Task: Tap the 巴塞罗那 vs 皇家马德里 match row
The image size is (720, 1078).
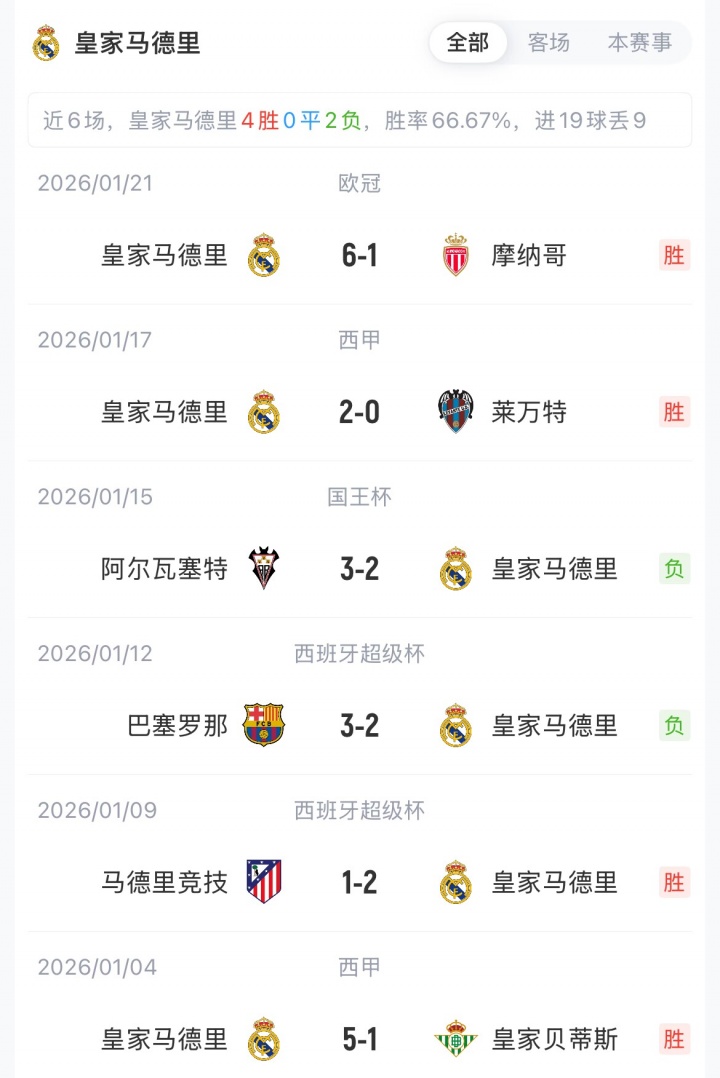Action: pos(360,726)
